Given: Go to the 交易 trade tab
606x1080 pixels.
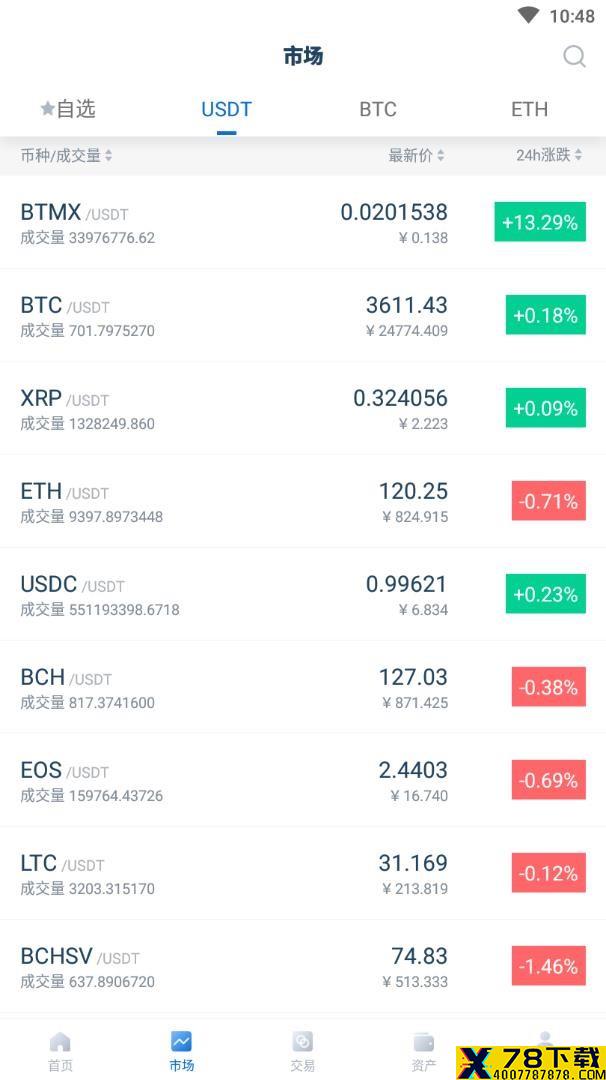Looking at the screenshot, I should click(x=302, y=1052).
